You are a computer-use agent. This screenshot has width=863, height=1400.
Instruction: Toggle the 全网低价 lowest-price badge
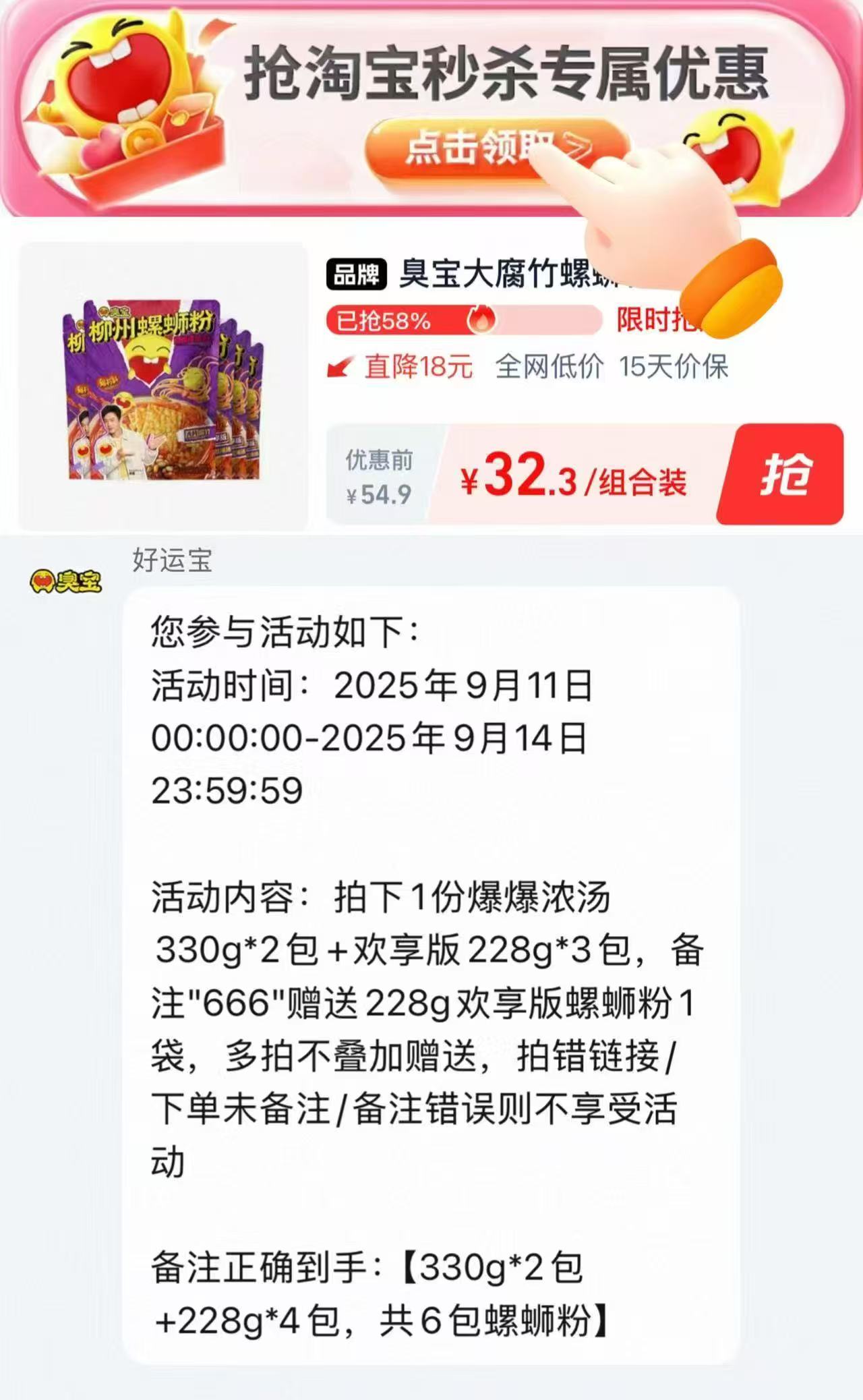coord(547,369)
